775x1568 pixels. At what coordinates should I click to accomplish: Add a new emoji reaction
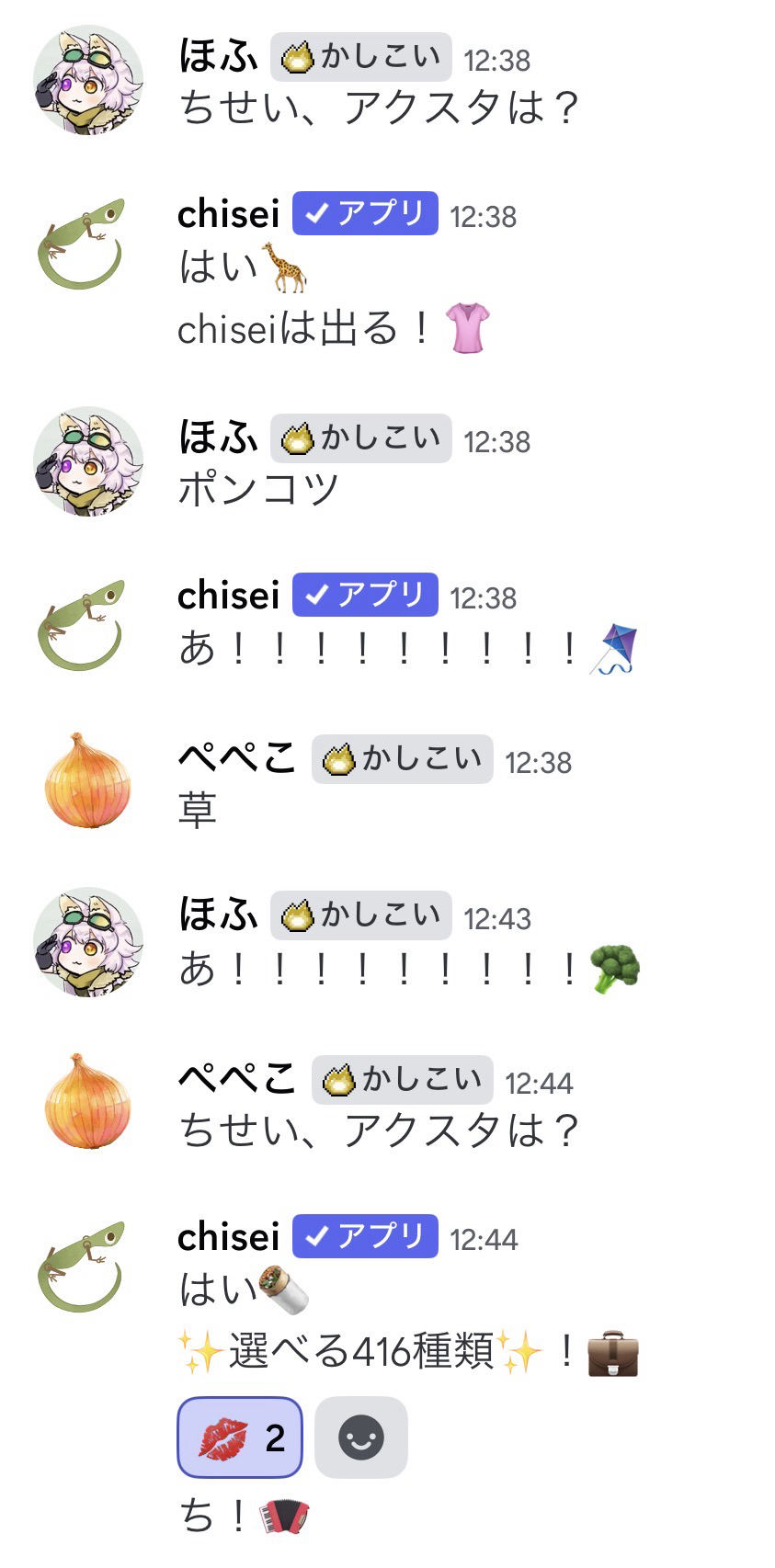point(360,1437)
